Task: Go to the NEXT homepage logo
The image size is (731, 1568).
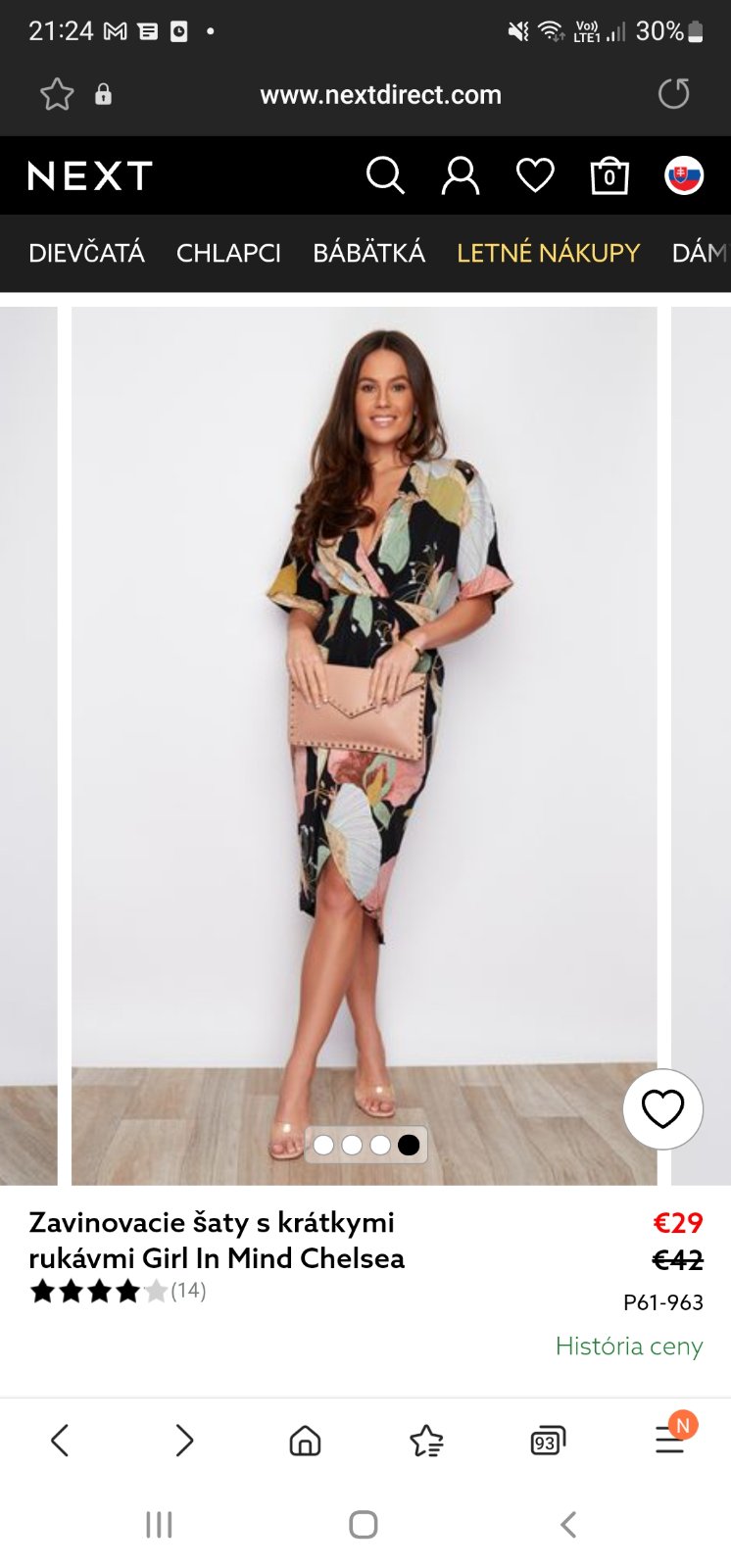Action: pos(90,176)
